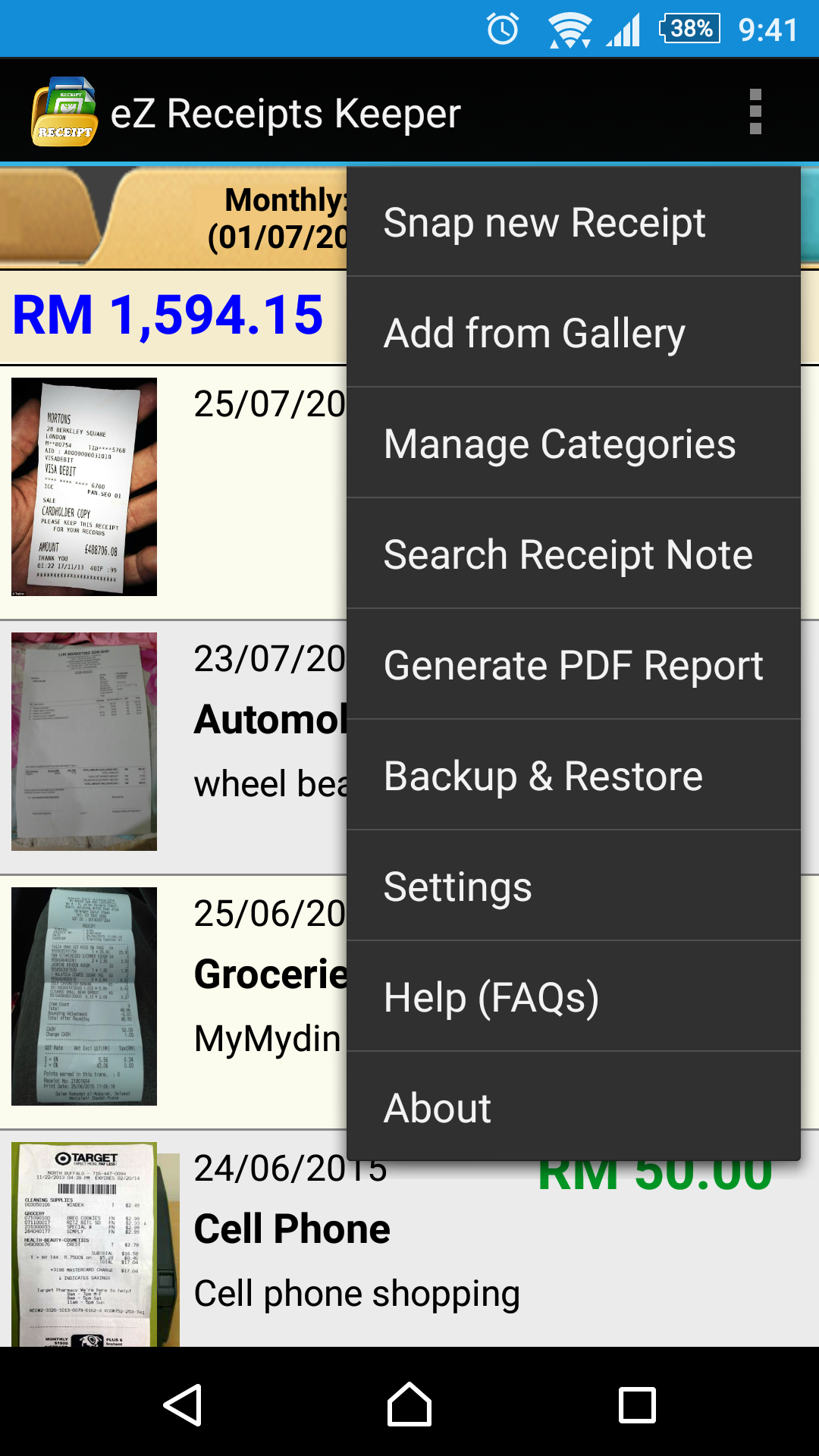Screen dimensions: 819x1456
Task: Open the overflow menu icon
Action: pyautogui.click(x=755, y=111)
